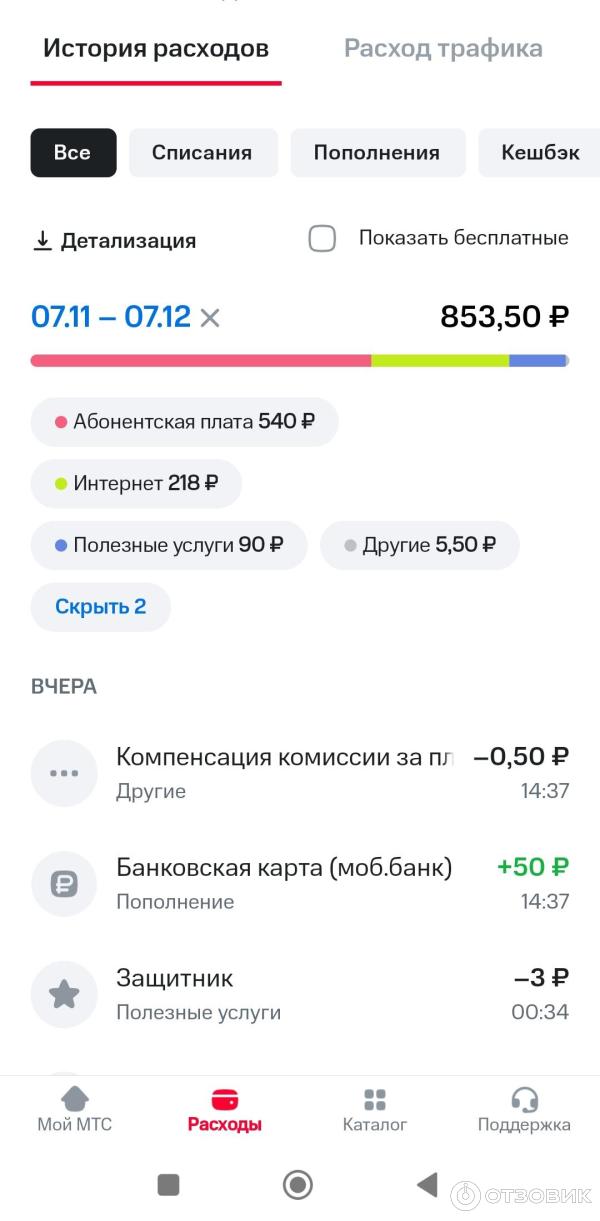This screenshot has height=1221, width=600.
Task: Open Абонентская плата 540 ₽ category
Action: click(184, 422)
